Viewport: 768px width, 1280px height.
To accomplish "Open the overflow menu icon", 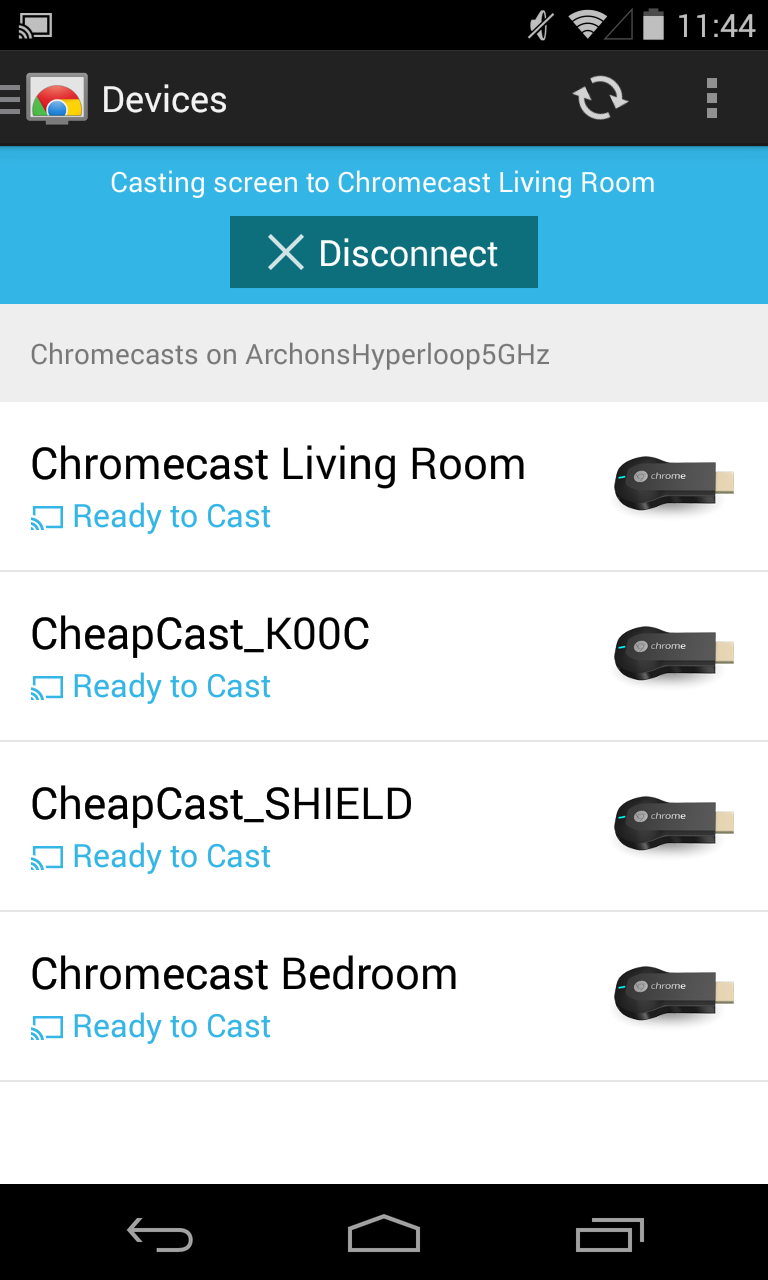I will [x=712, y=97].
